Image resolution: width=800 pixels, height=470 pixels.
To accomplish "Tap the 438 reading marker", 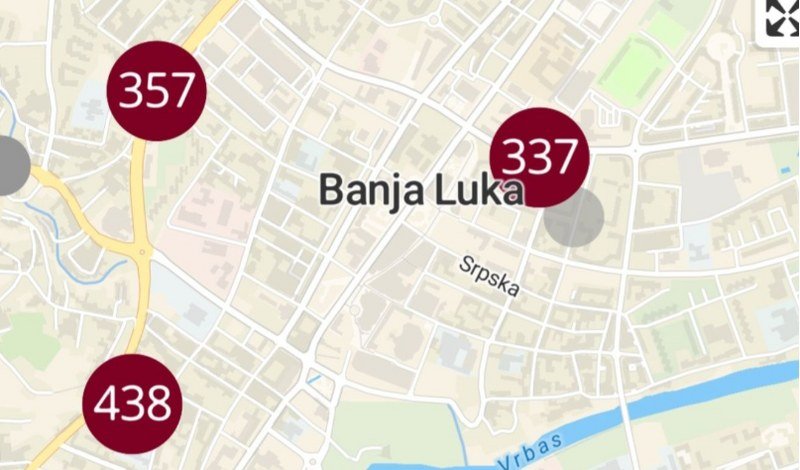I will 131,404.
